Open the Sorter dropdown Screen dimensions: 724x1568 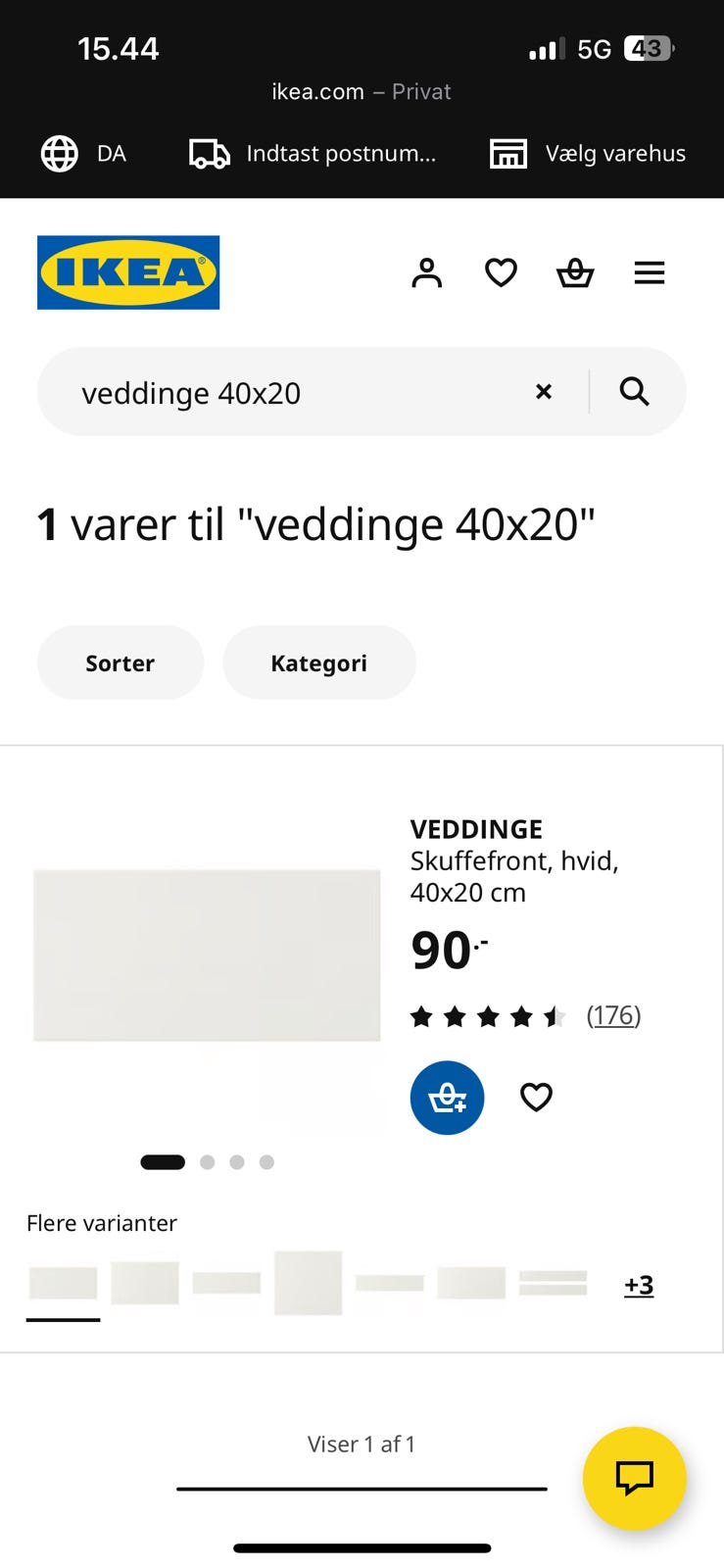pyautogui.click(x=120, y=662)
